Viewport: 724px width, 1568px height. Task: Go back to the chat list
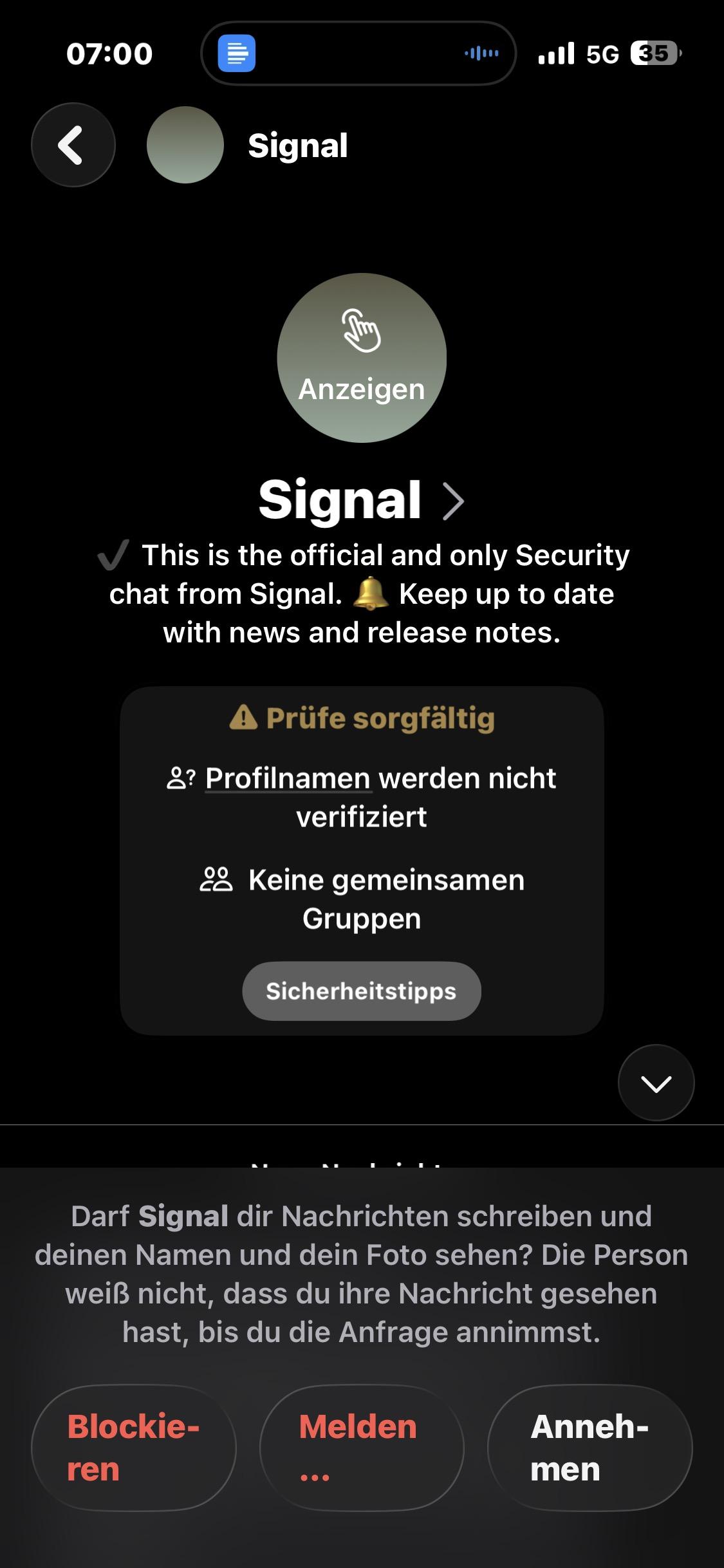[73, 145]
